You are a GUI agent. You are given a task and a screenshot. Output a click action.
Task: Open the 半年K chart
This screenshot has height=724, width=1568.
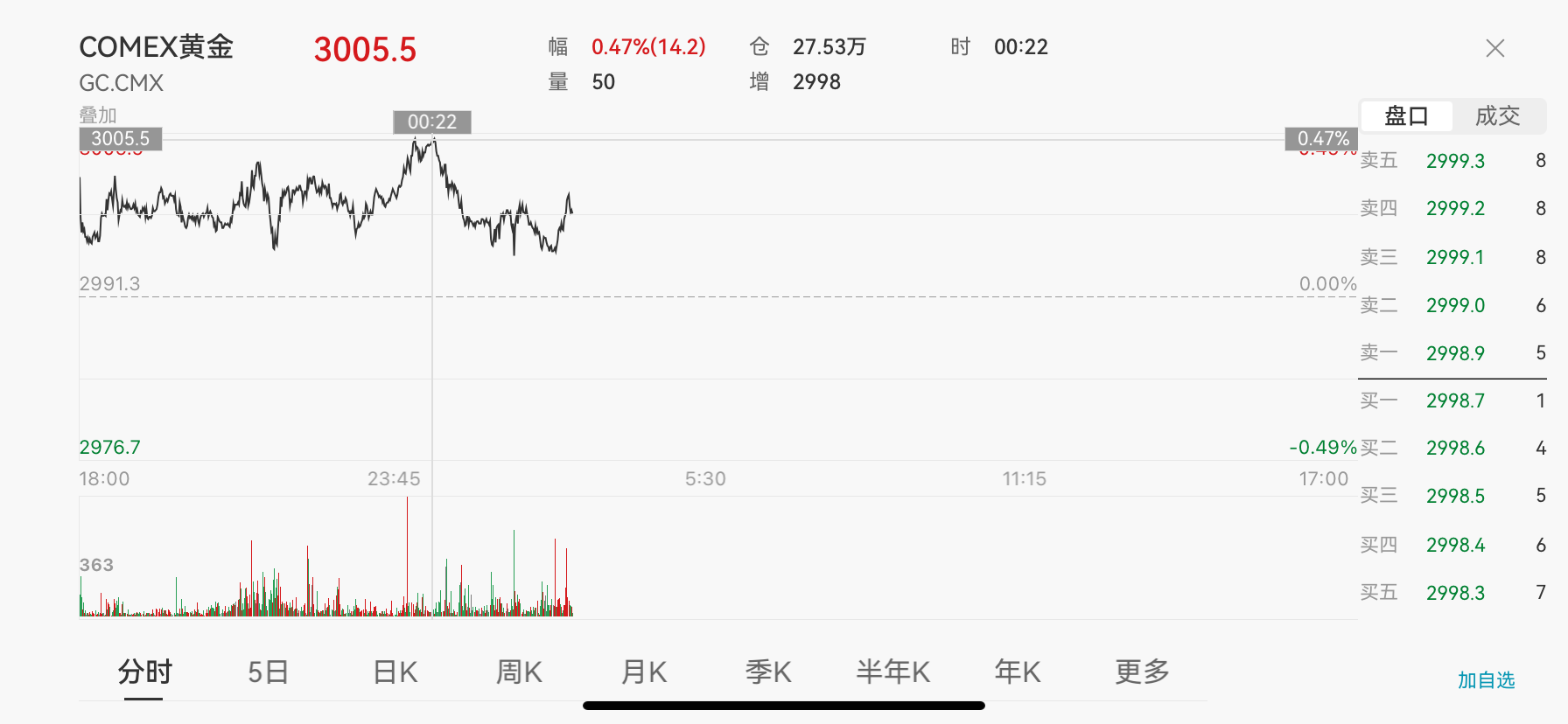click(892, 672)
